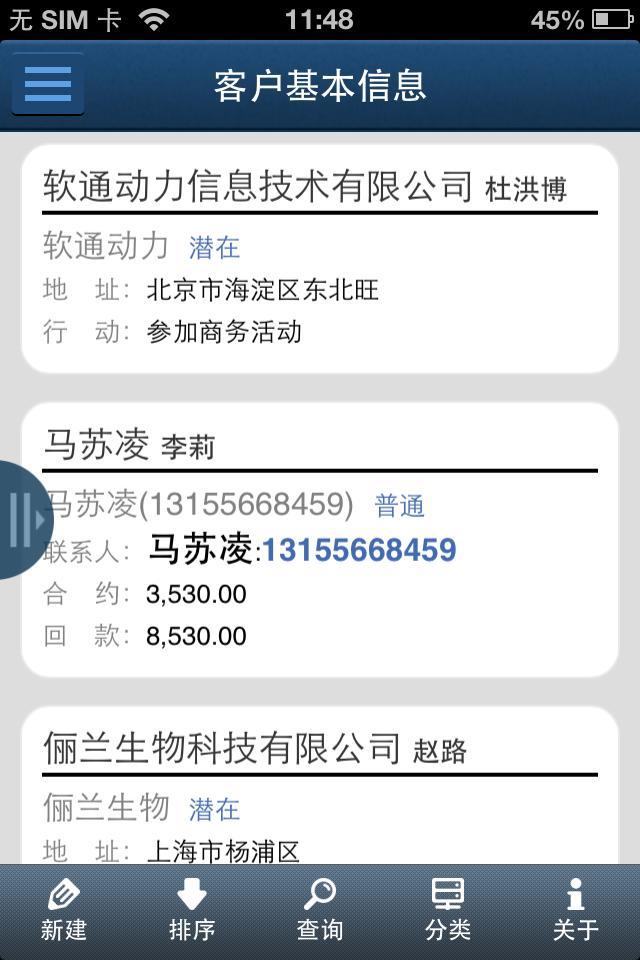Open the 分类 category filter
The width and height of the screenshot is (640, 960).
coord(447,911)
